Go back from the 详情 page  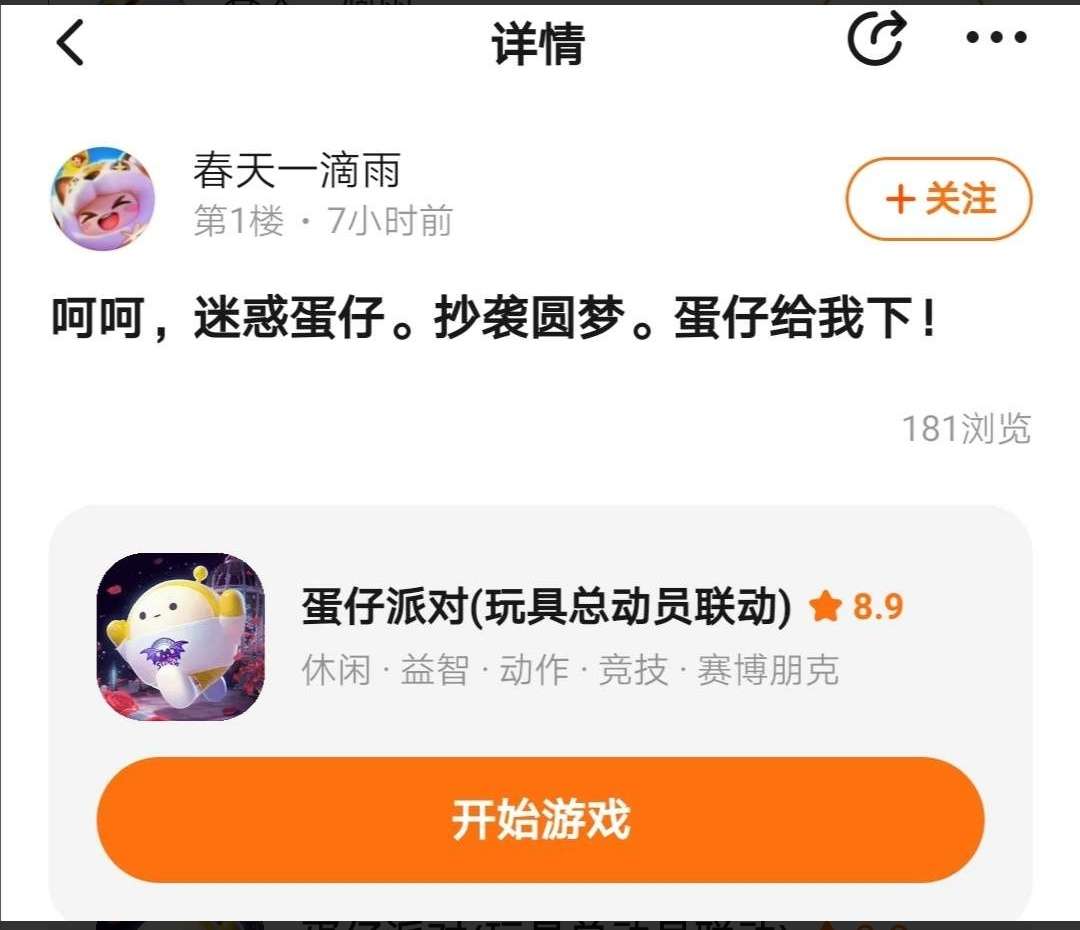click(x=70, y=44)
